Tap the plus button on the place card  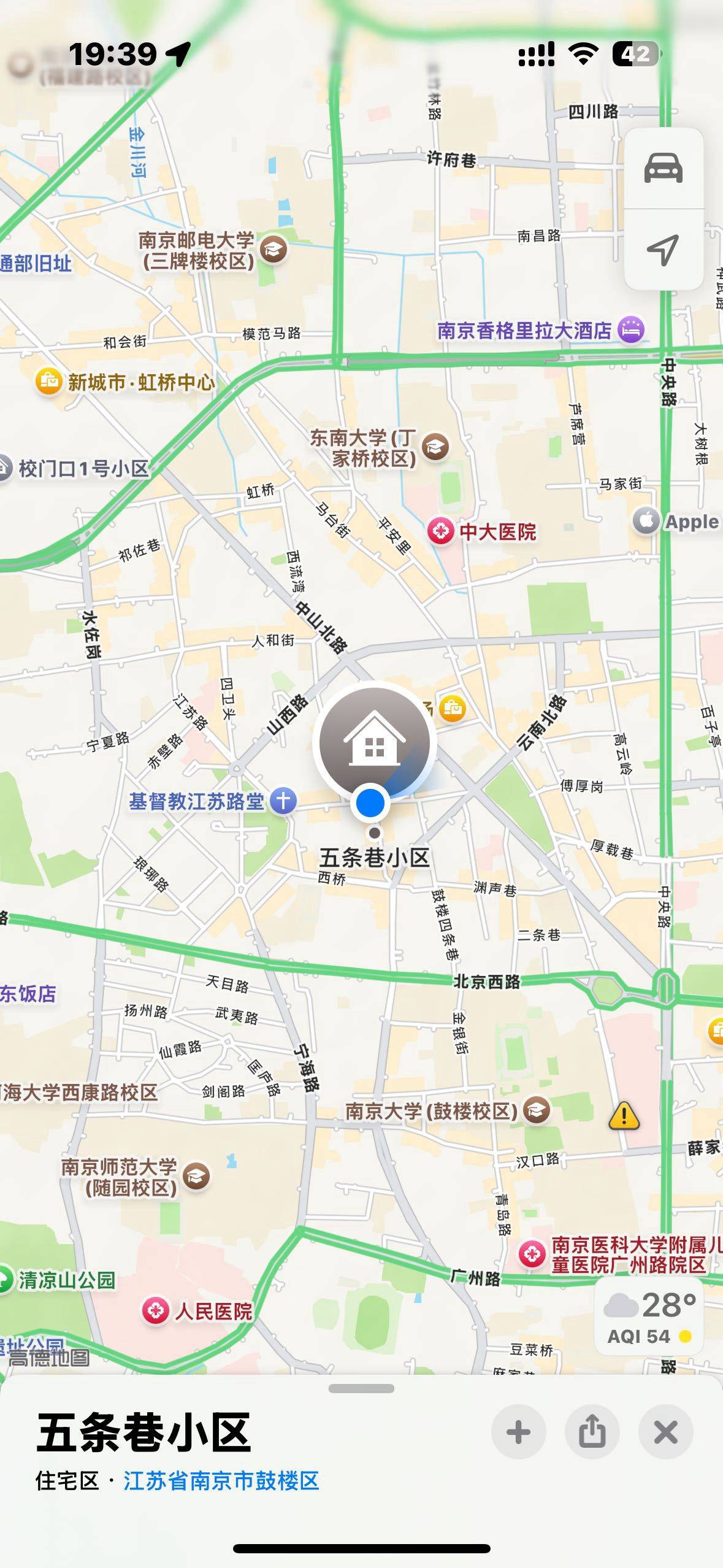[518, 1432]
